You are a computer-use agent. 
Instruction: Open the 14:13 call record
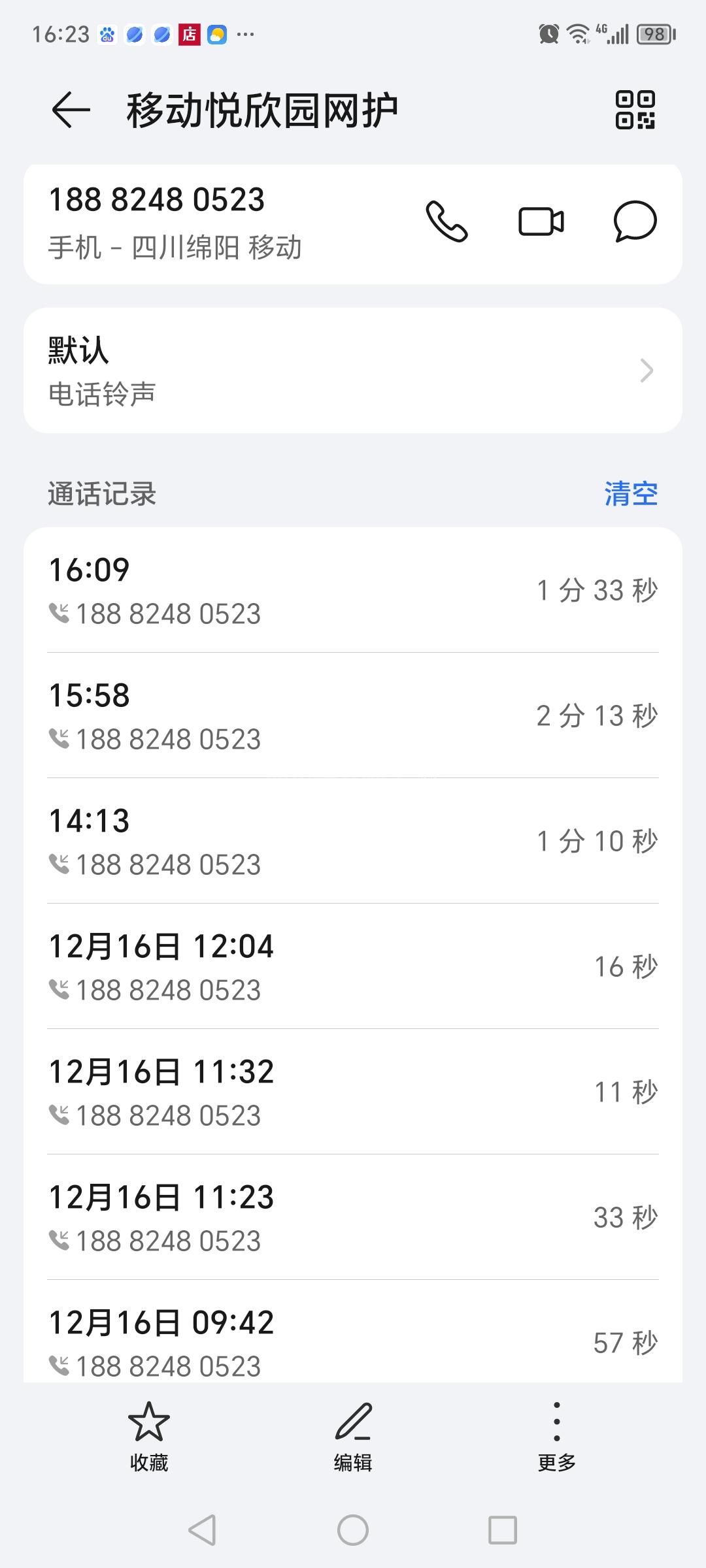pos(353,841)
